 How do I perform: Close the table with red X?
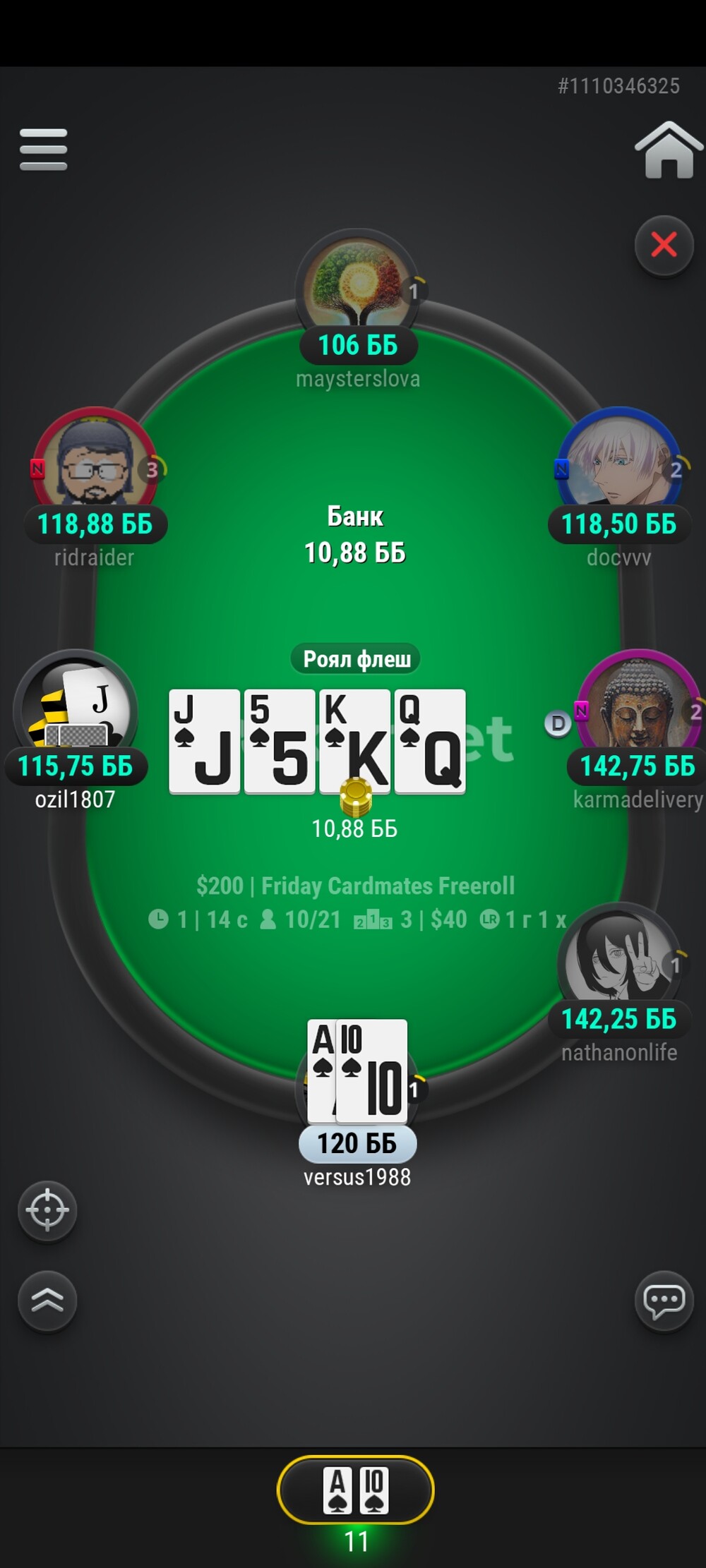click(x=664, y=245)
